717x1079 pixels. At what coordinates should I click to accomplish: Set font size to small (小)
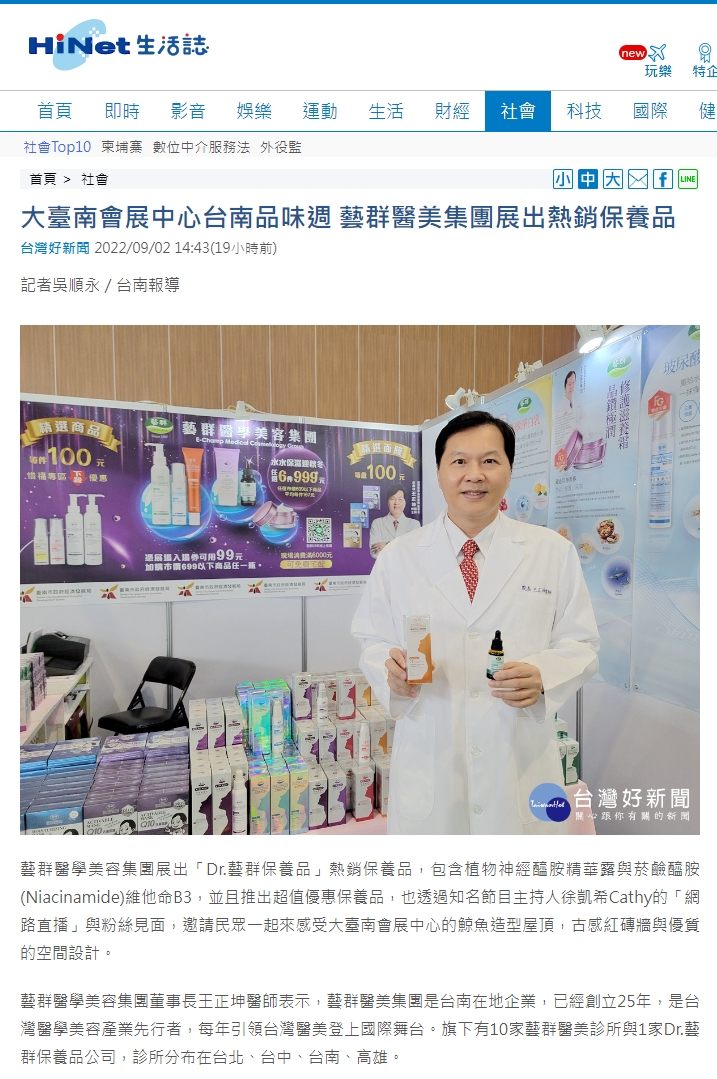pos(563,179)
